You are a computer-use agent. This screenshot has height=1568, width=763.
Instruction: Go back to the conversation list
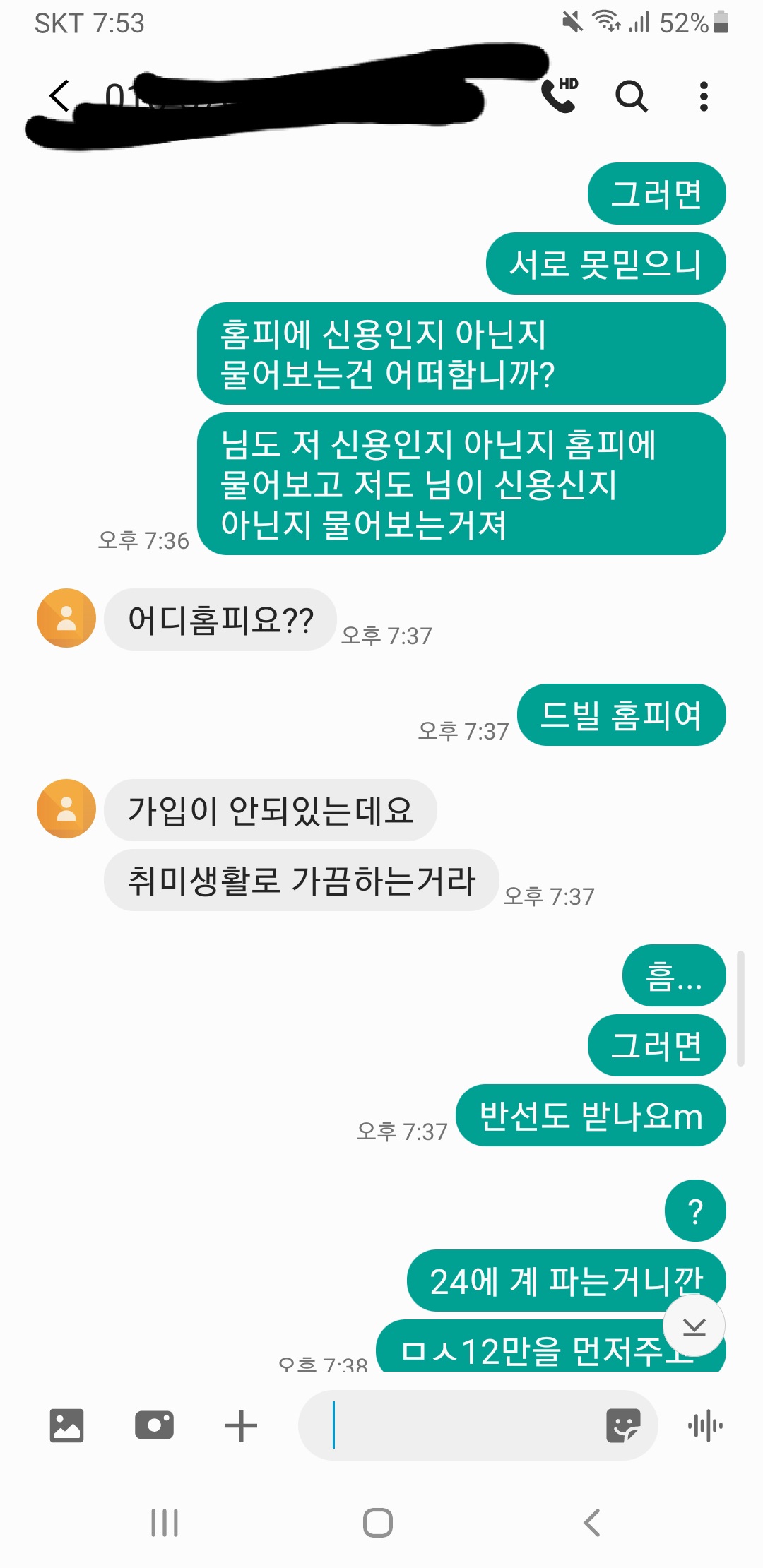tap(59, 96)
